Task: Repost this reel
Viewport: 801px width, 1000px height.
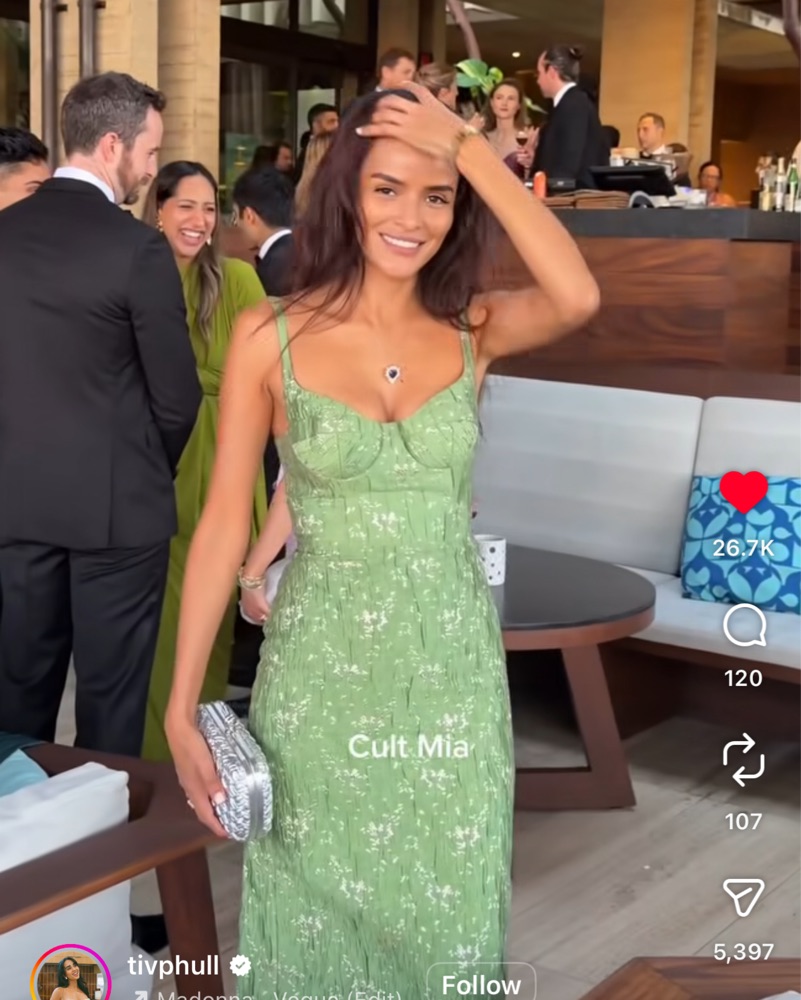Action: pyautogui.click(x=743, y=761)
